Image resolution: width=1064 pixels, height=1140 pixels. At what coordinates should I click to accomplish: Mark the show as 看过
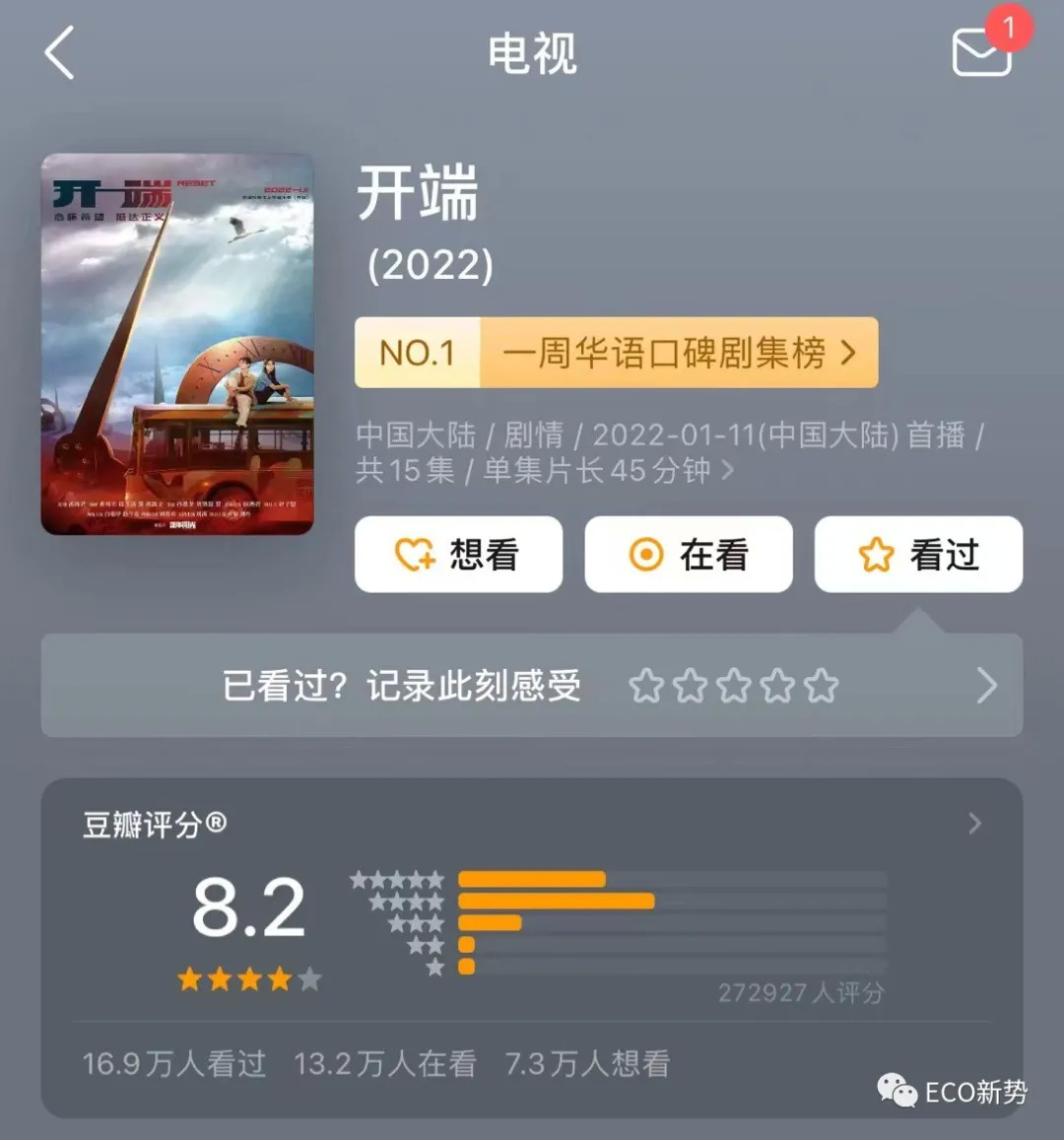pos(918,555)
